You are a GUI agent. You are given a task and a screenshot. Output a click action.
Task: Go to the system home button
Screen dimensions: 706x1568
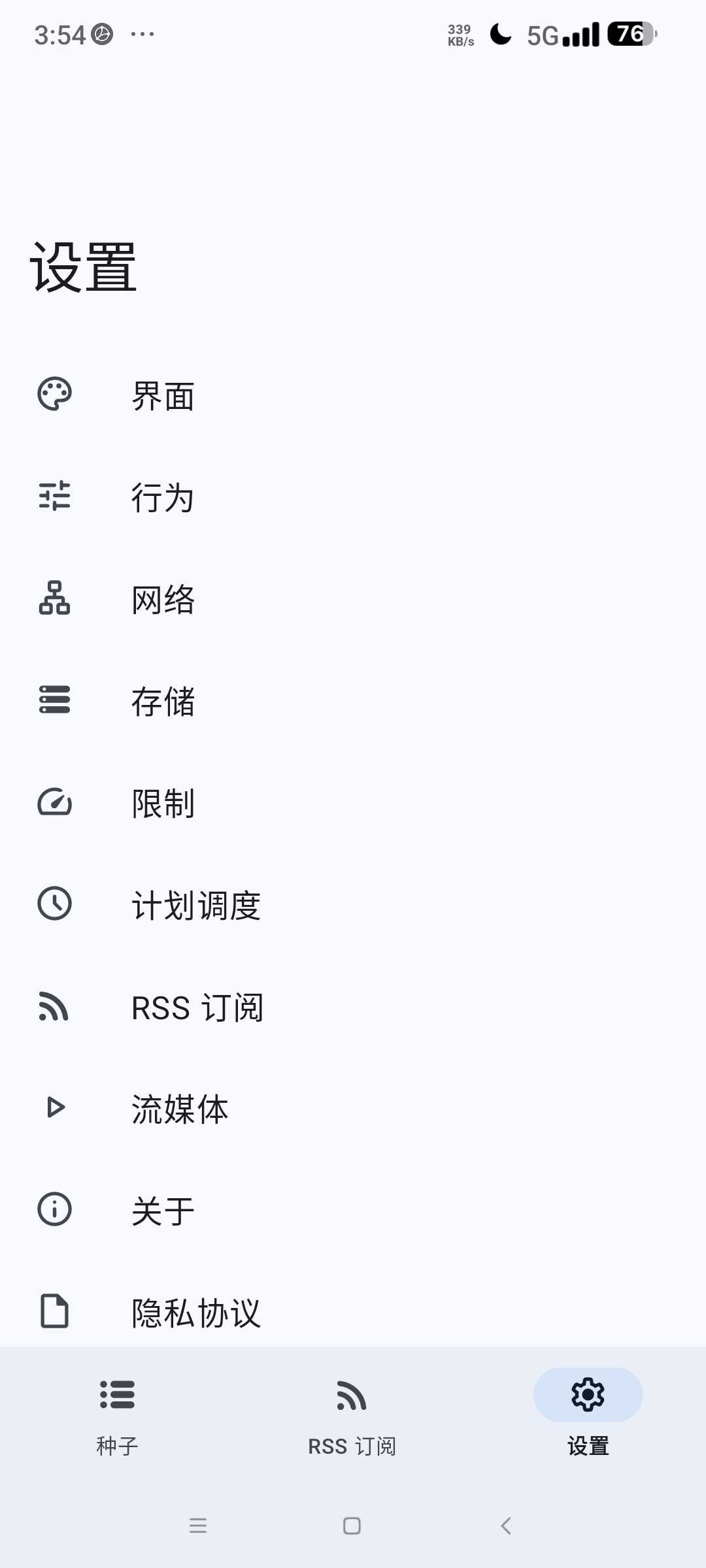pos(352,1526)
